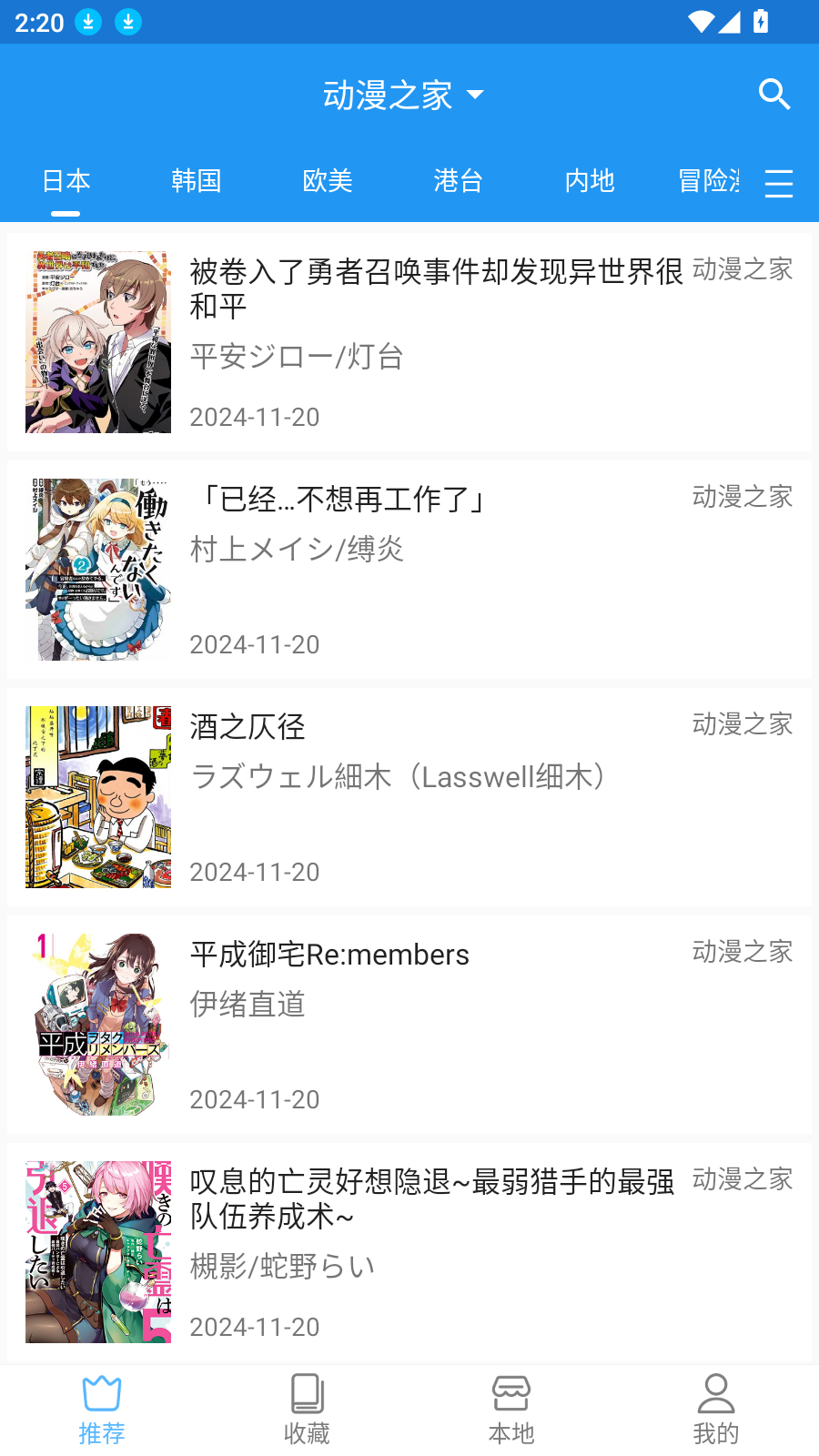Open the 我的 profile tab

pos(716,1410)
